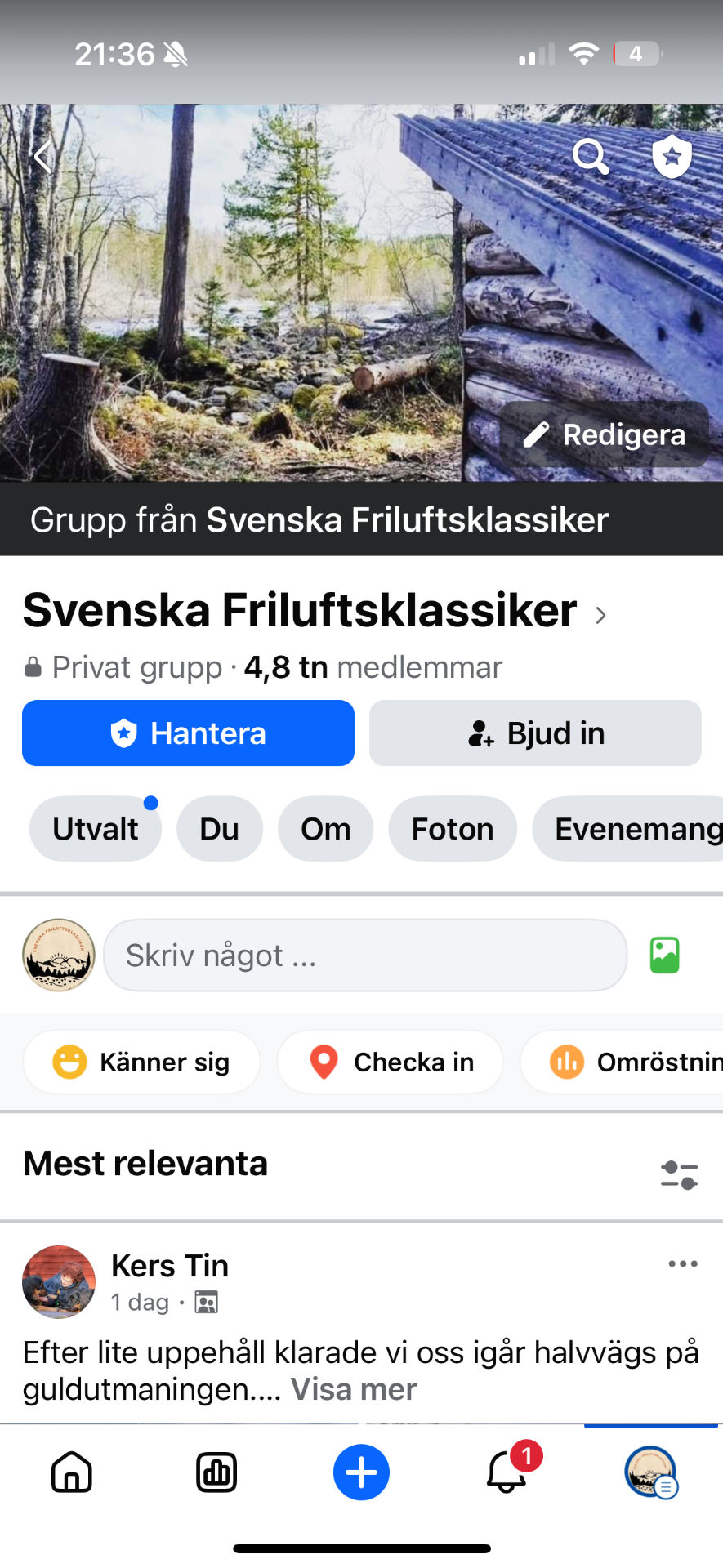Open the notifications bell
723x1568 pixels.
click(x=507, y=1473)
